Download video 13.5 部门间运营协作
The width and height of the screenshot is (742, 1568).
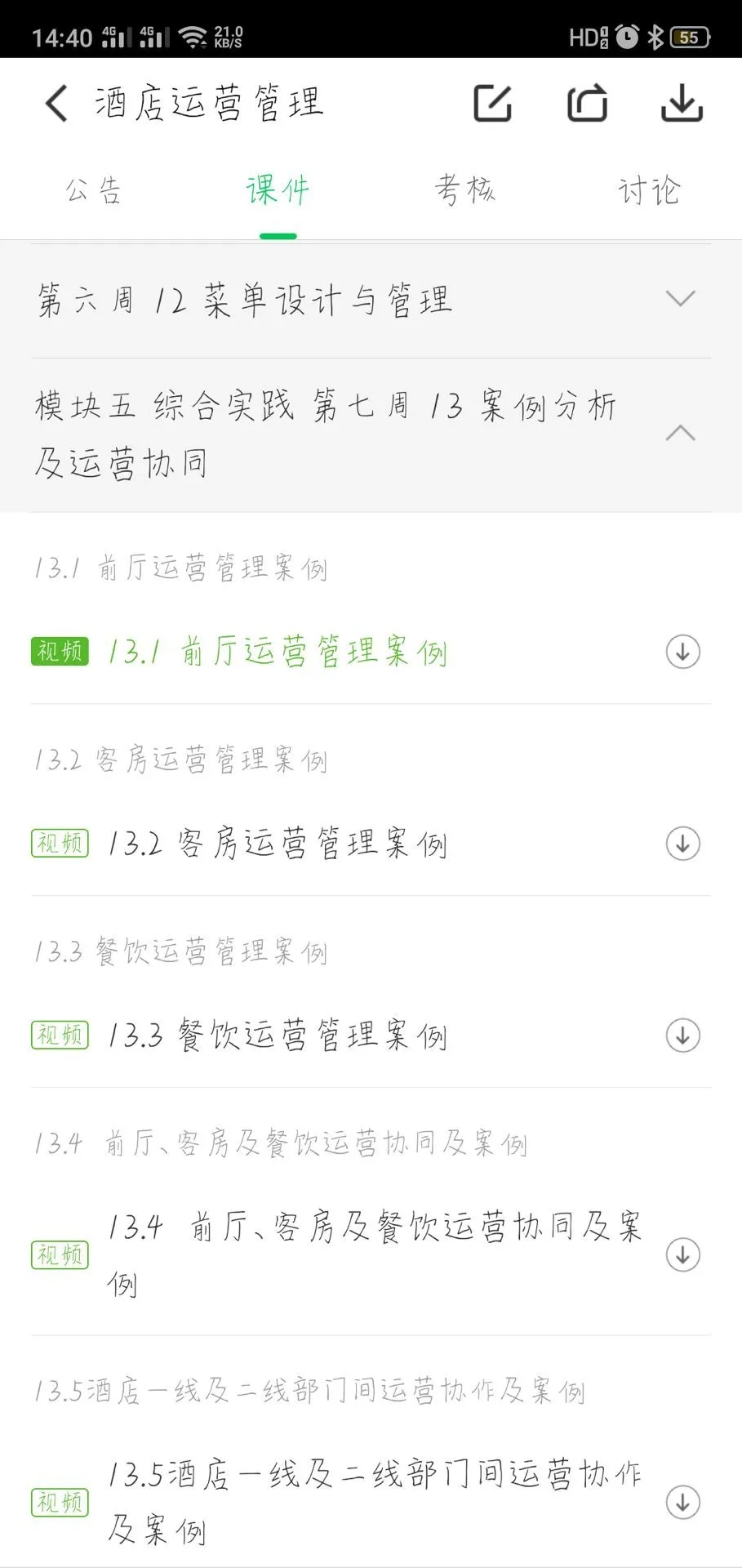click(x=682, y=1502)
